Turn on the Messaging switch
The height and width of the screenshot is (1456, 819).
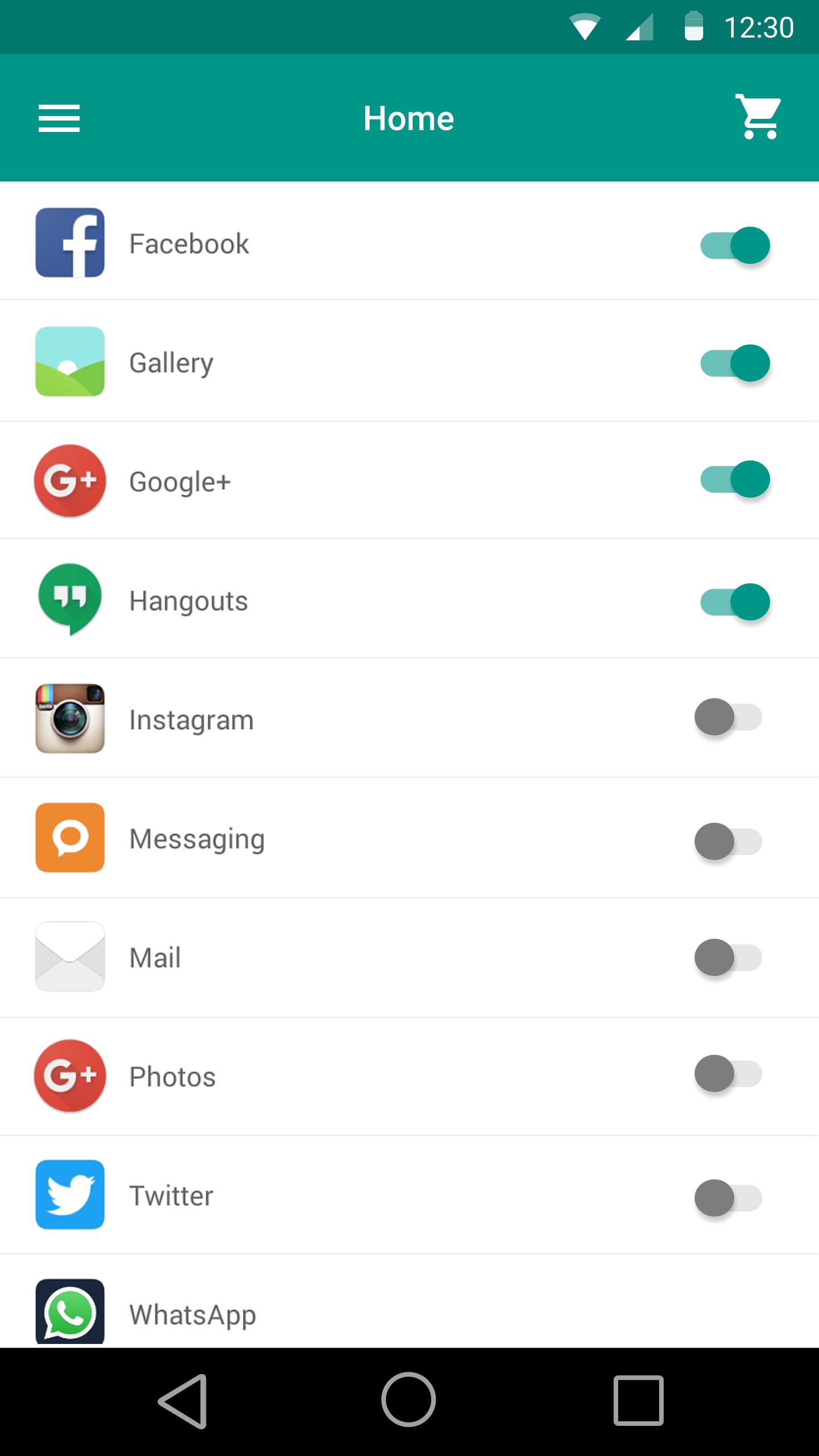[x=728, y=841]
